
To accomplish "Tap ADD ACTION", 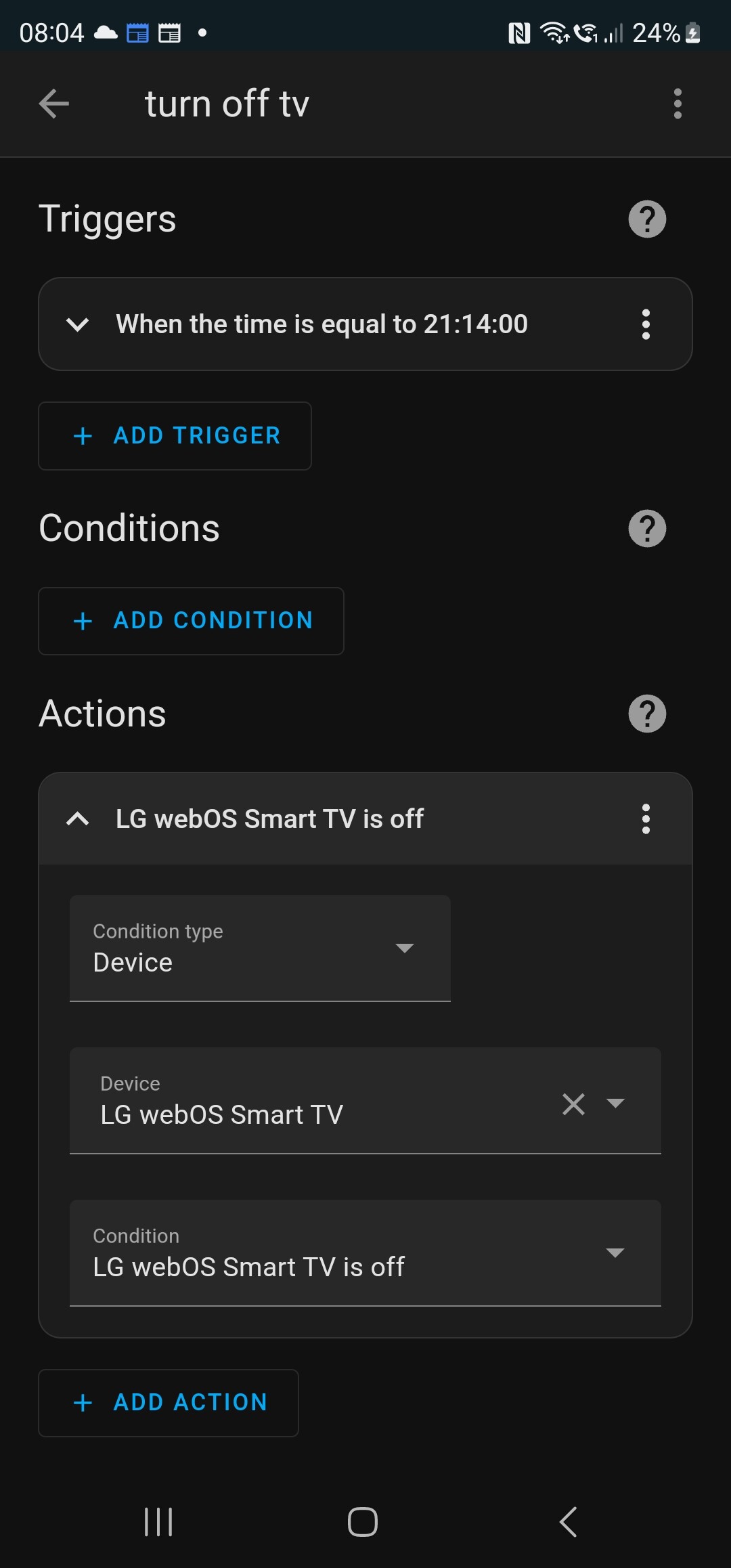I will [169, 1402].
